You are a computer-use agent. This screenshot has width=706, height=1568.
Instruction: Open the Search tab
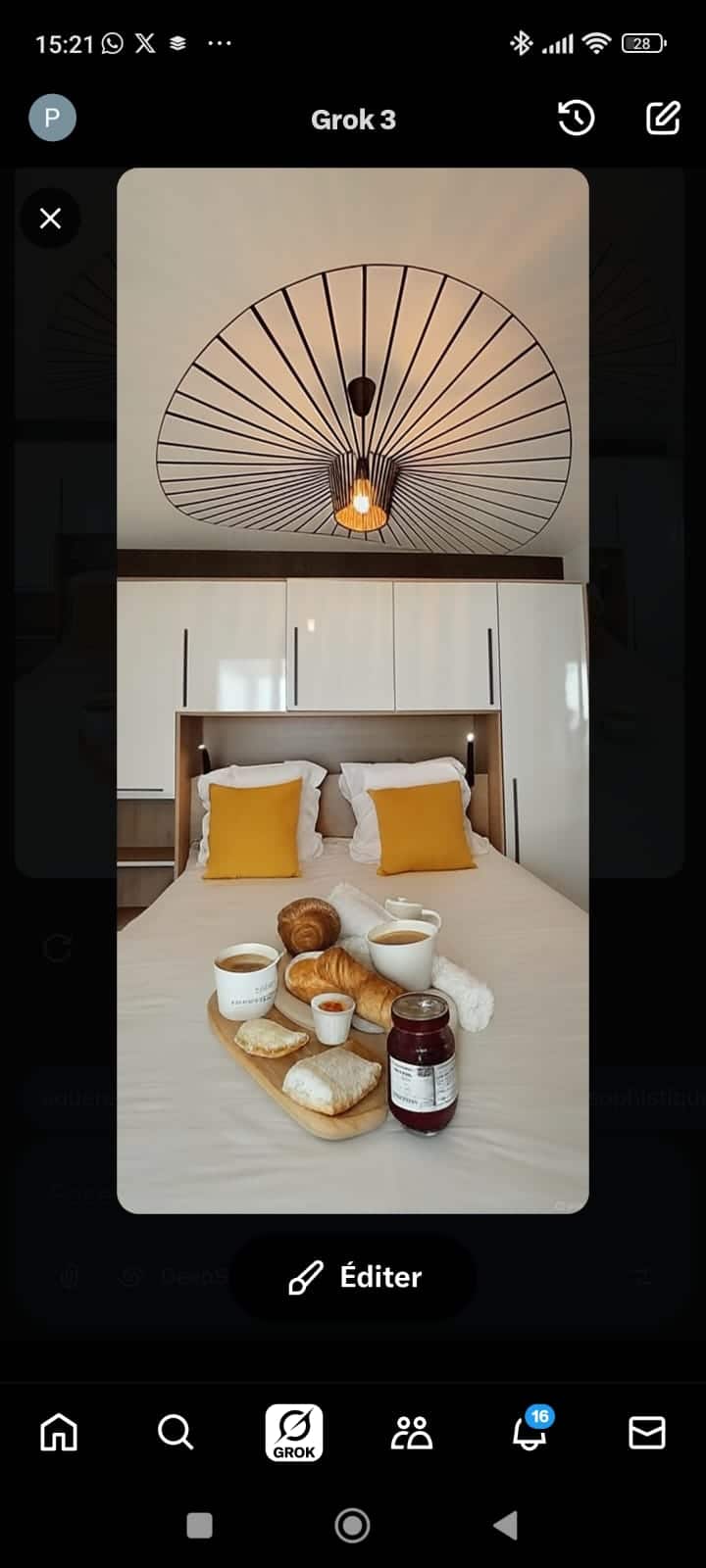tap(176, 1433)
